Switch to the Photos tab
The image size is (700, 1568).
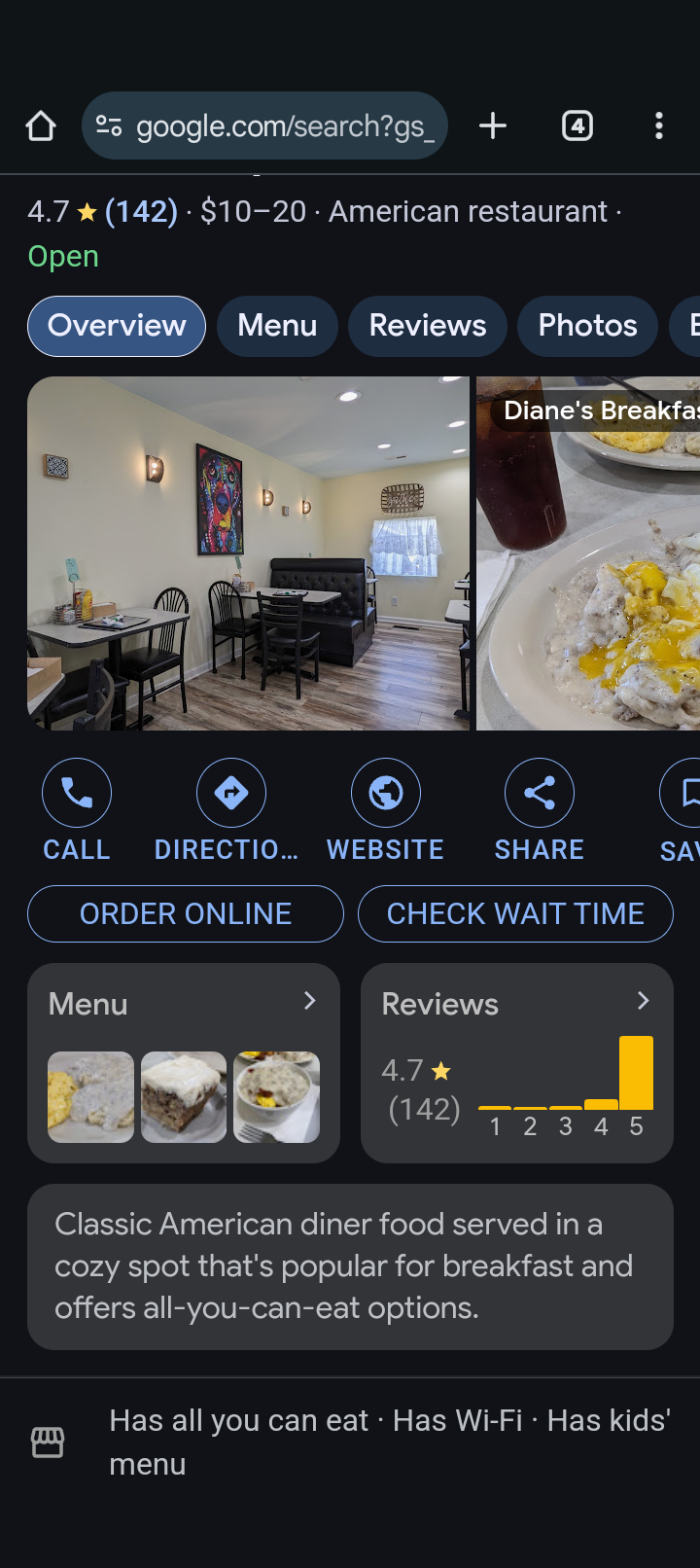(x=587, y=326)
